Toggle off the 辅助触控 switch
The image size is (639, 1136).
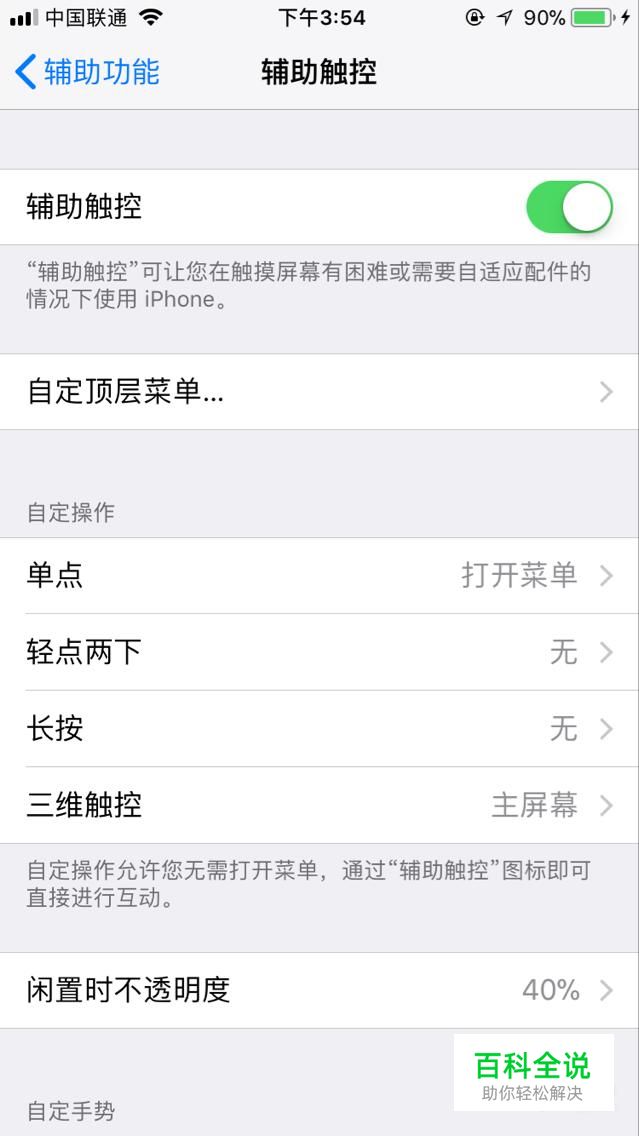point(568,207)
